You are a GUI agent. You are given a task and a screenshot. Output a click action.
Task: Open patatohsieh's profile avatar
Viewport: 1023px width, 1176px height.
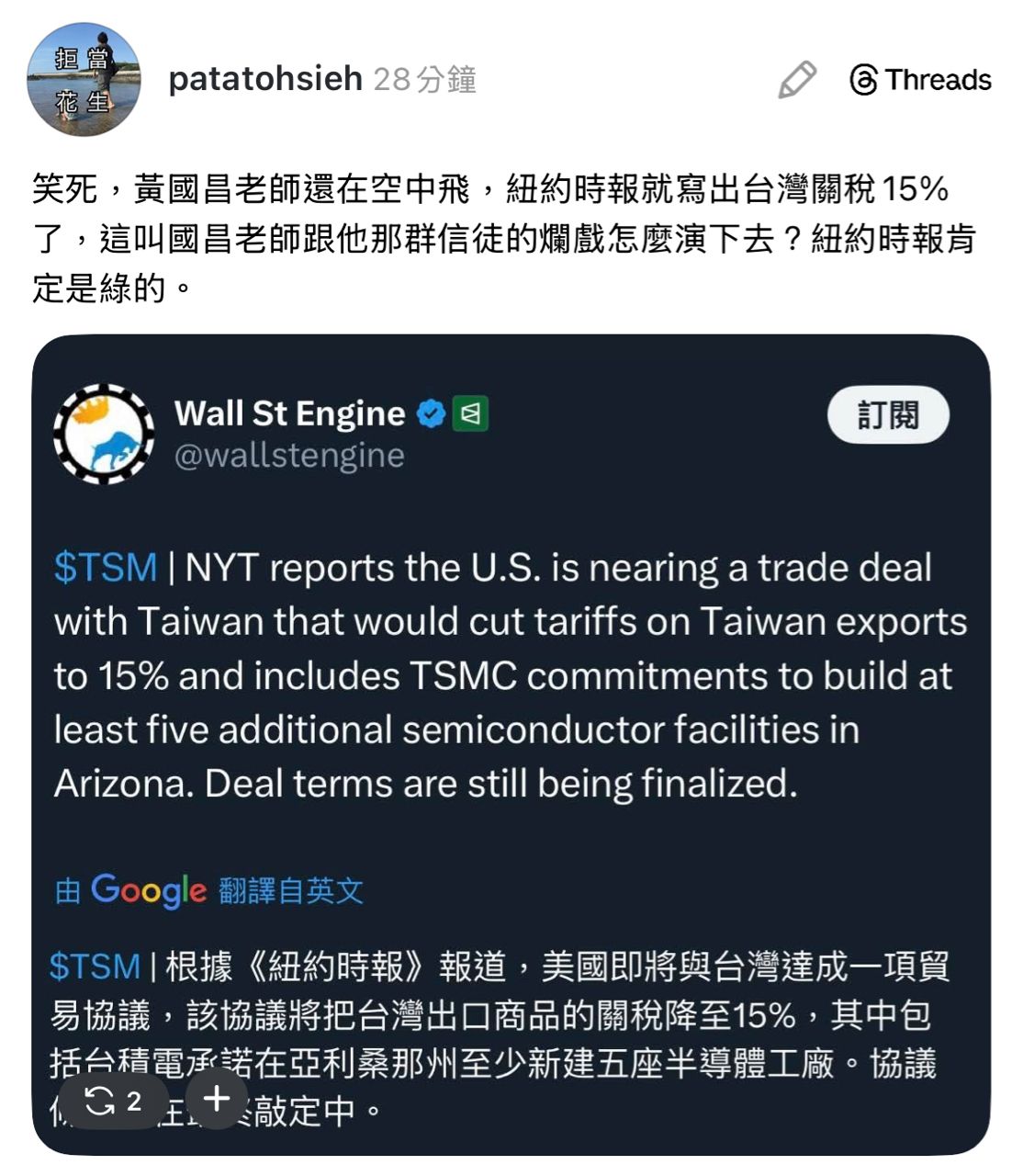coord(84,80)
